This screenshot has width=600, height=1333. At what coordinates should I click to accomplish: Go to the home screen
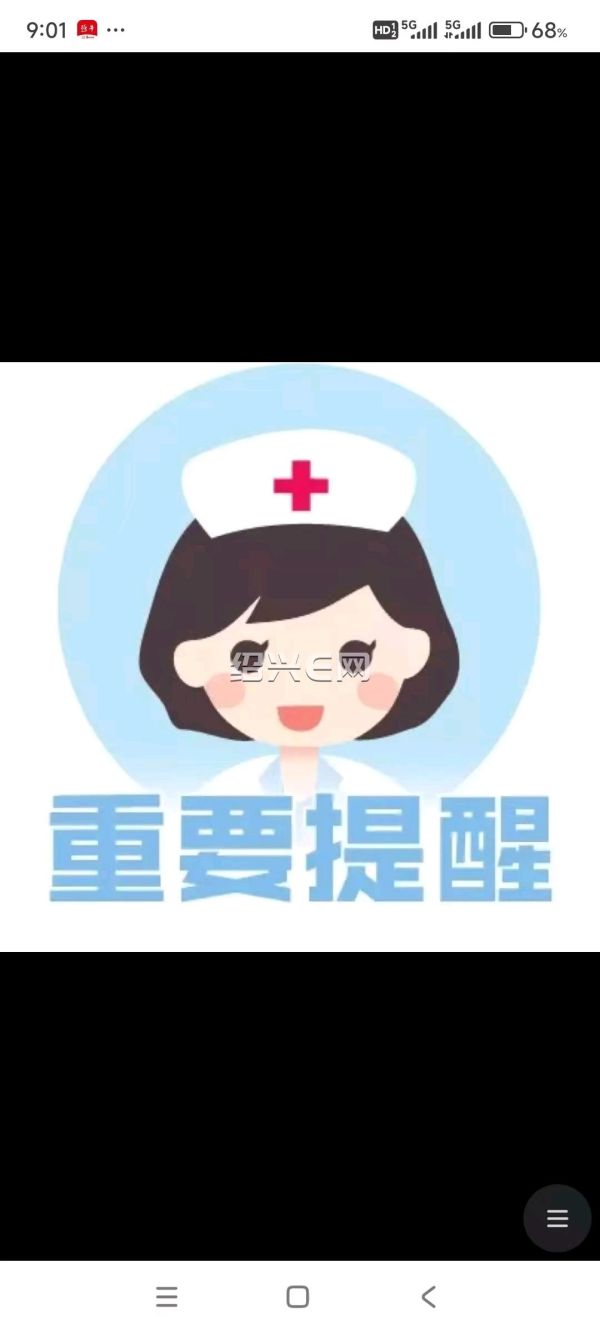(297, 1297)
